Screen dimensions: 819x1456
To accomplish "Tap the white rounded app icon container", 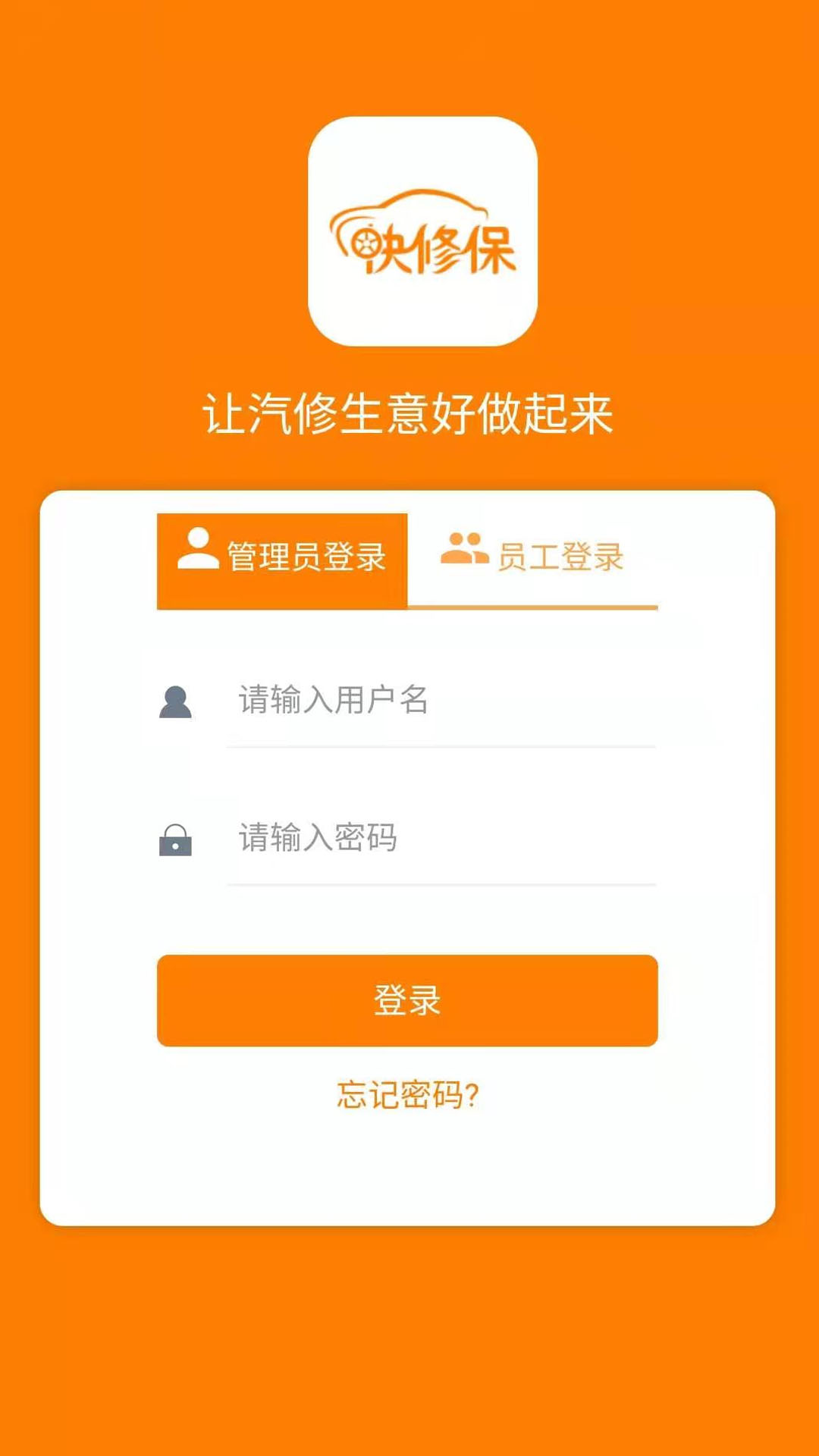I will [x=422, y=231].
